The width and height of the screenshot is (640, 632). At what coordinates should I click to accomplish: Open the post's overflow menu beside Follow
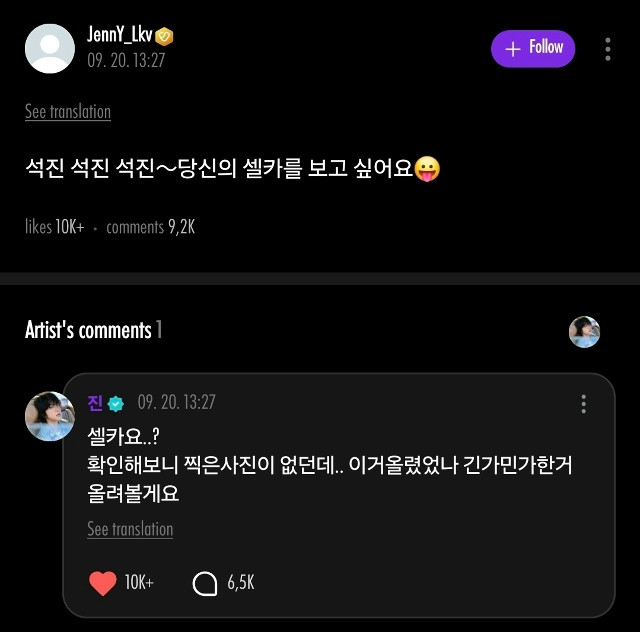pos(608,48)
